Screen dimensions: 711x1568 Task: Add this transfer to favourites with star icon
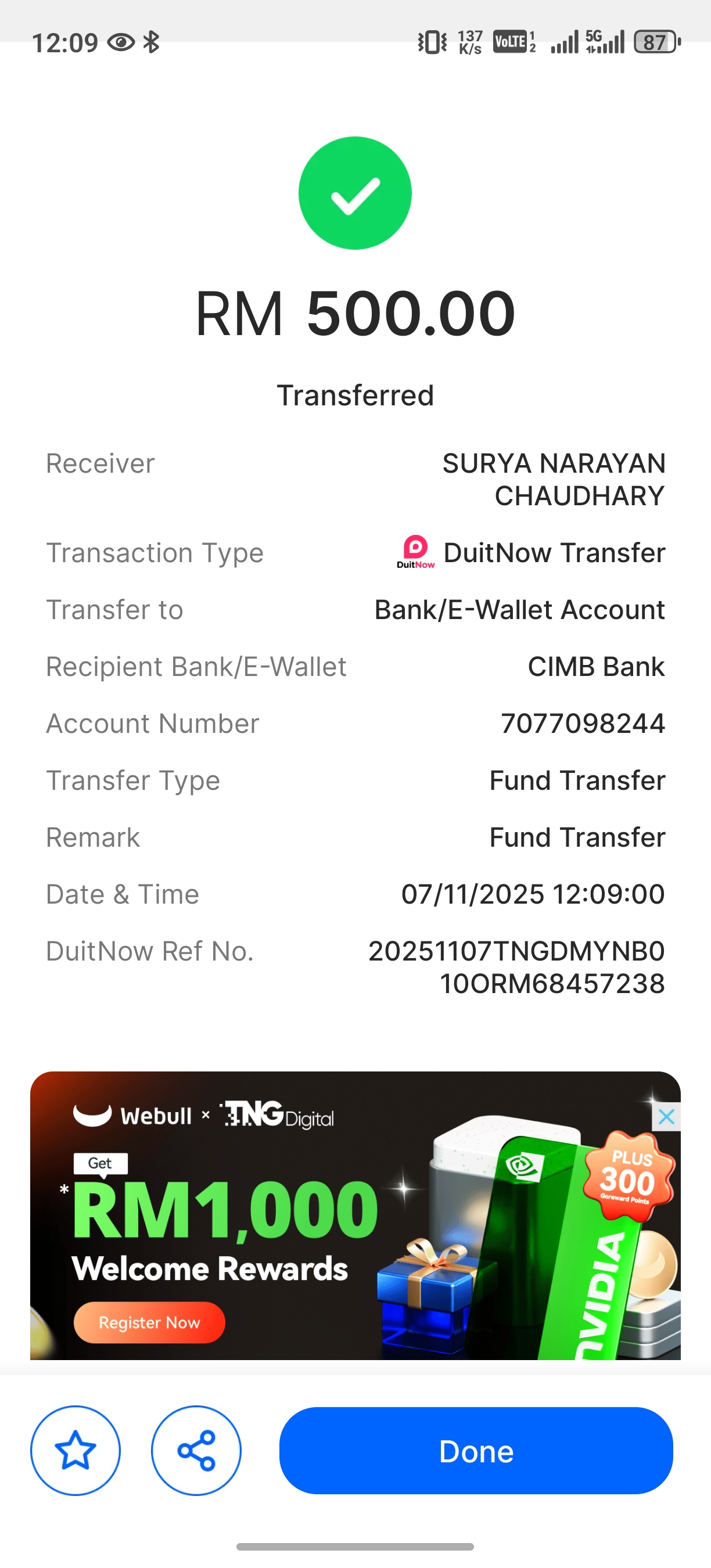(76, 1450)
